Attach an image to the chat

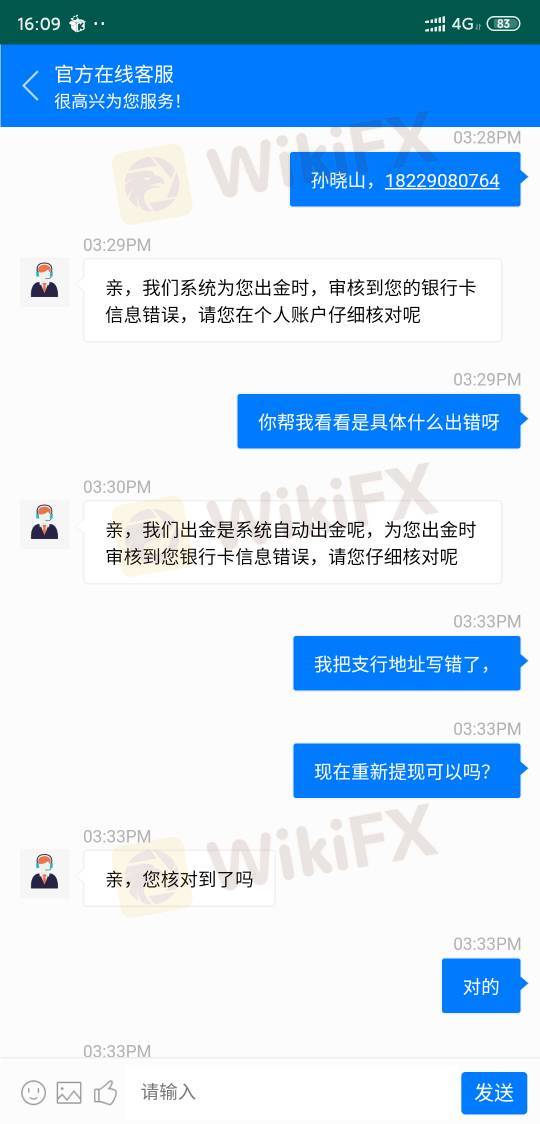coord(69,1092)
